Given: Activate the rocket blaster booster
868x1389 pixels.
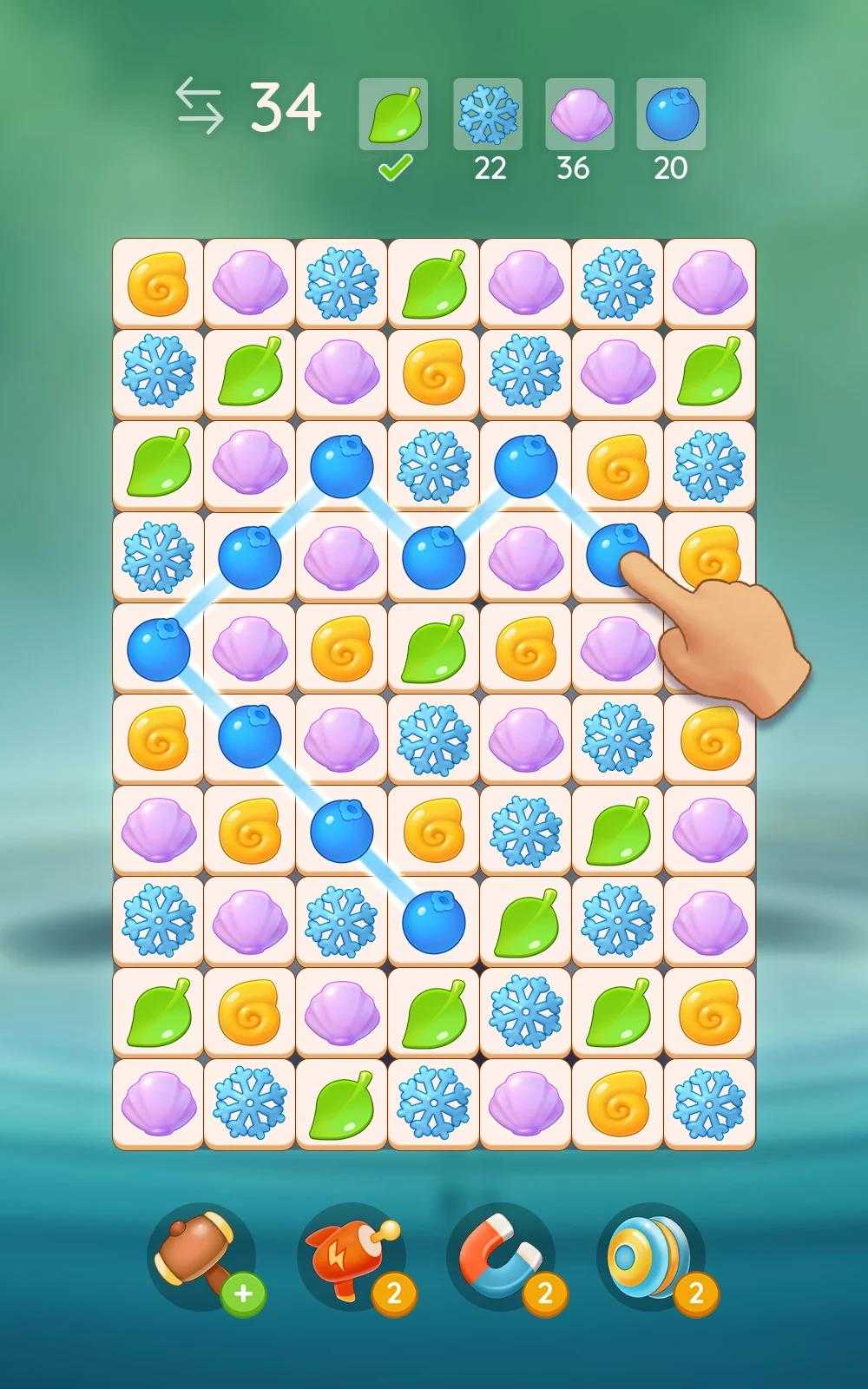Looking at the screenshot, I should pos(352,1257).
